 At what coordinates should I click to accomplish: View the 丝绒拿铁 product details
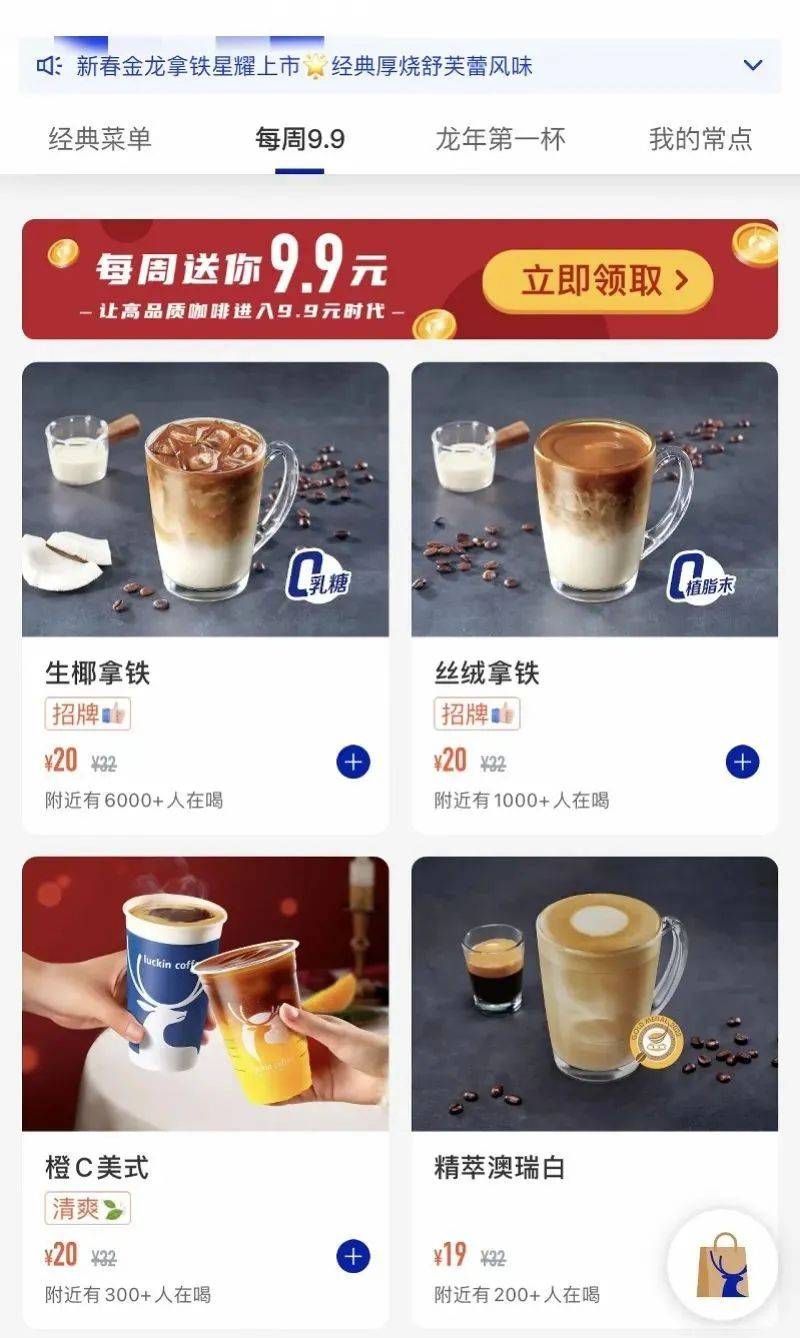pos(594,500)
